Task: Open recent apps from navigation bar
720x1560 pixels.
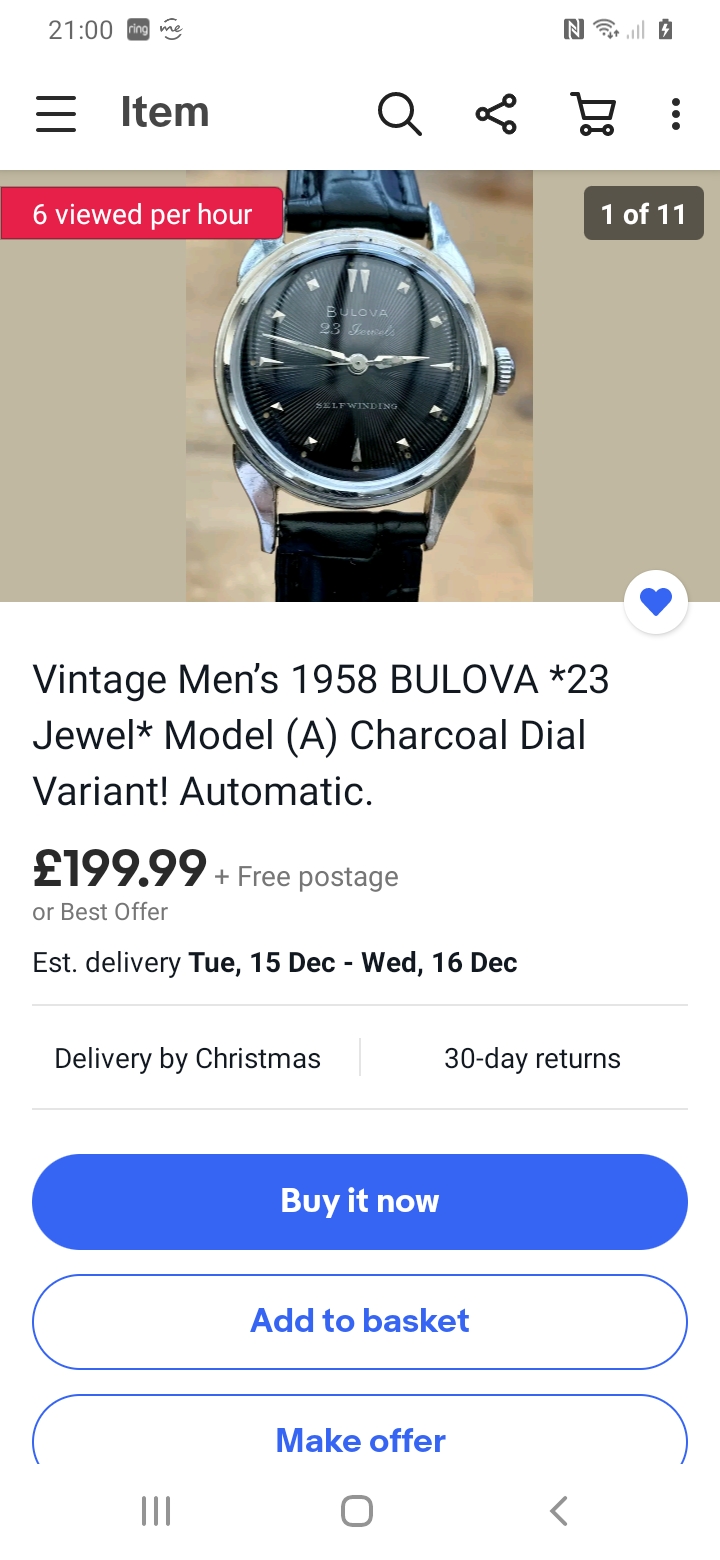Action: [156, 1510]
